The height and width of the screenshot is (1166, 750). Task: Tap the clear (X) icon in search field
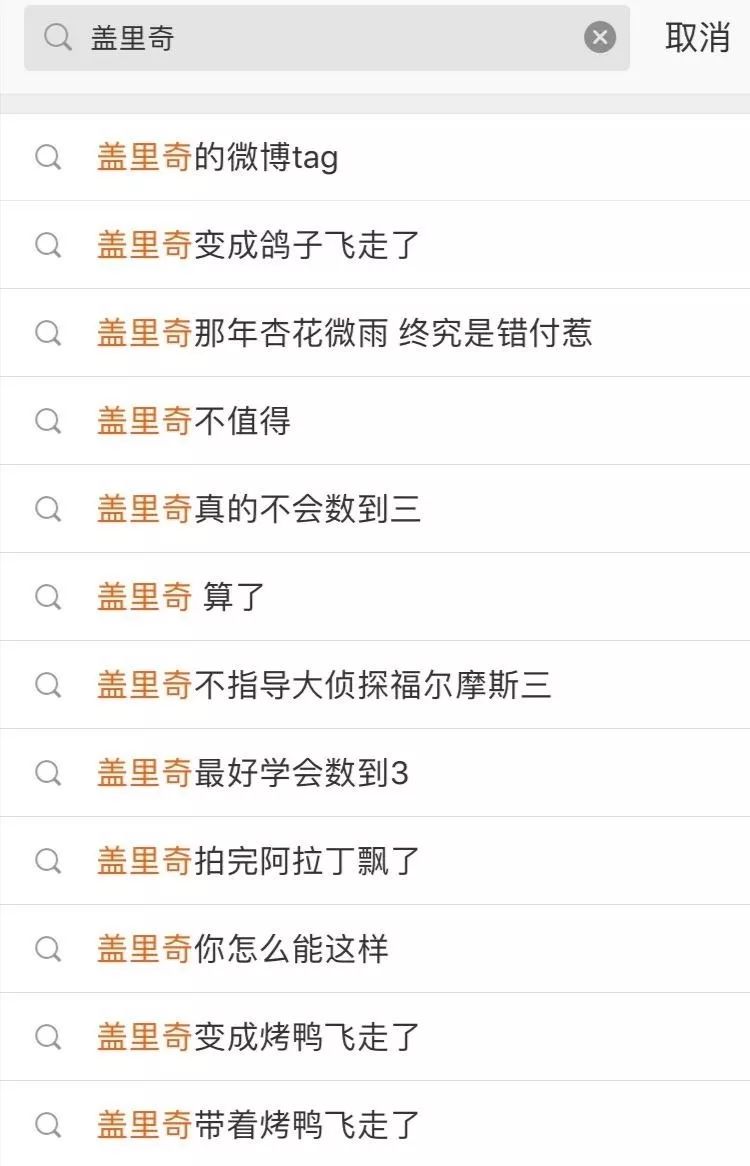pos(600,36)
